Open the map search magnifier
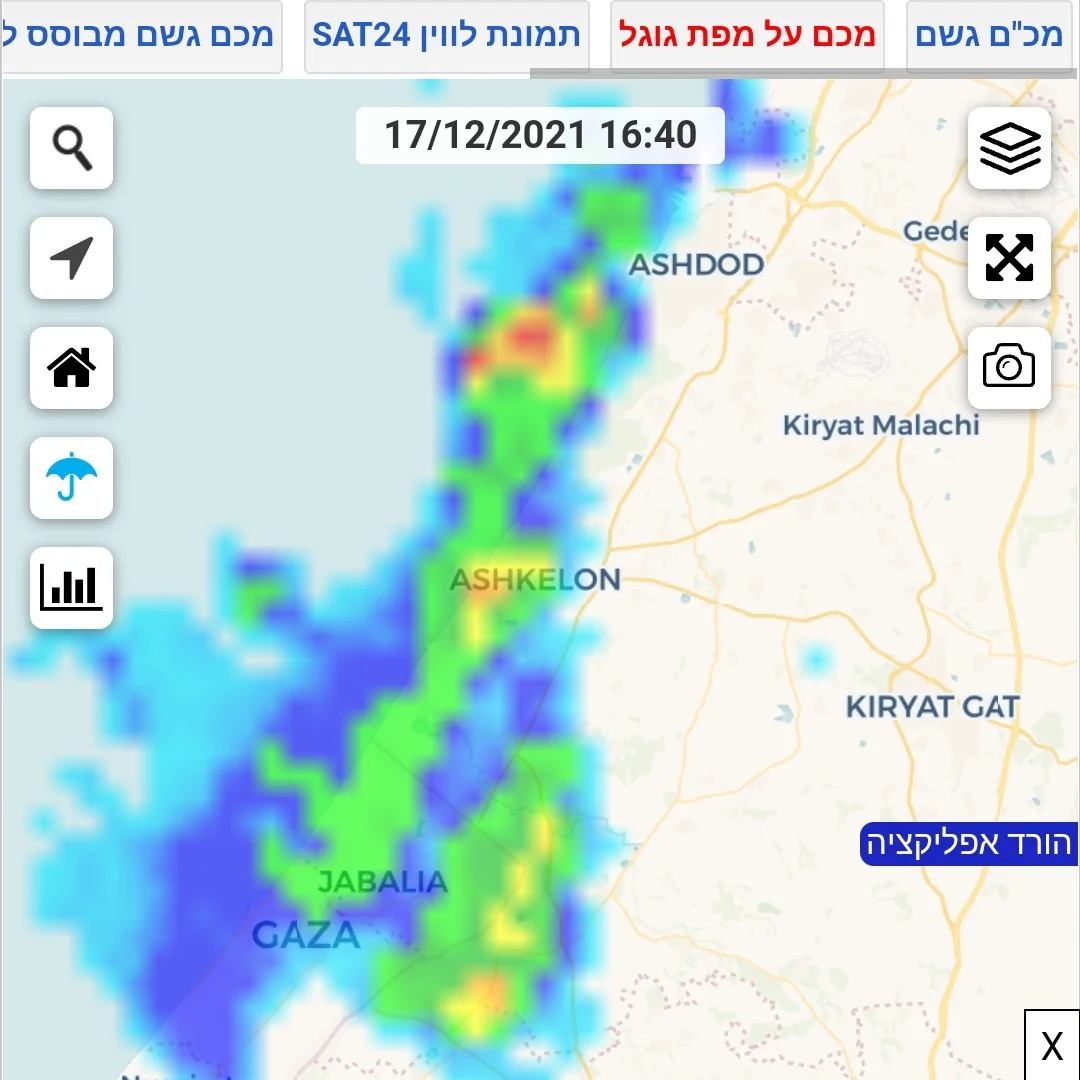The height and width of the screenshot is (1080, 1080). (71, 148)
